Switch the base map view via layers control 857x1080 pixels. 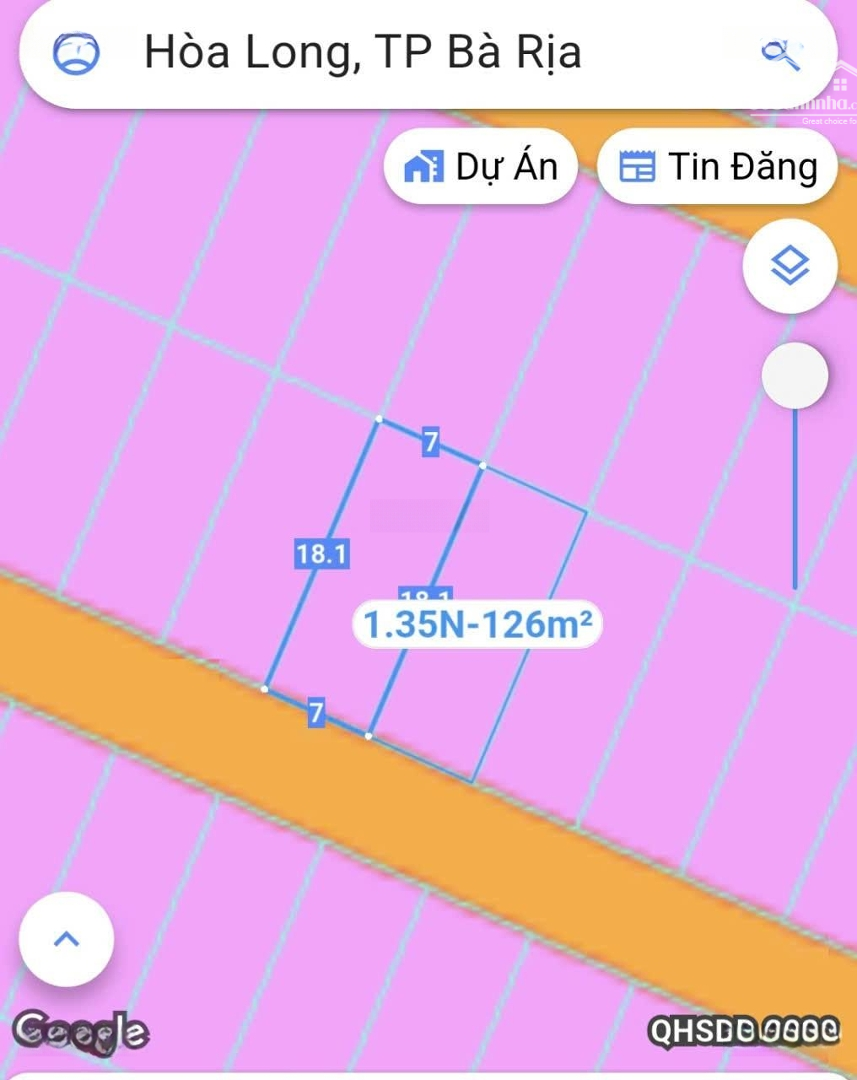[x=790, y=265]
